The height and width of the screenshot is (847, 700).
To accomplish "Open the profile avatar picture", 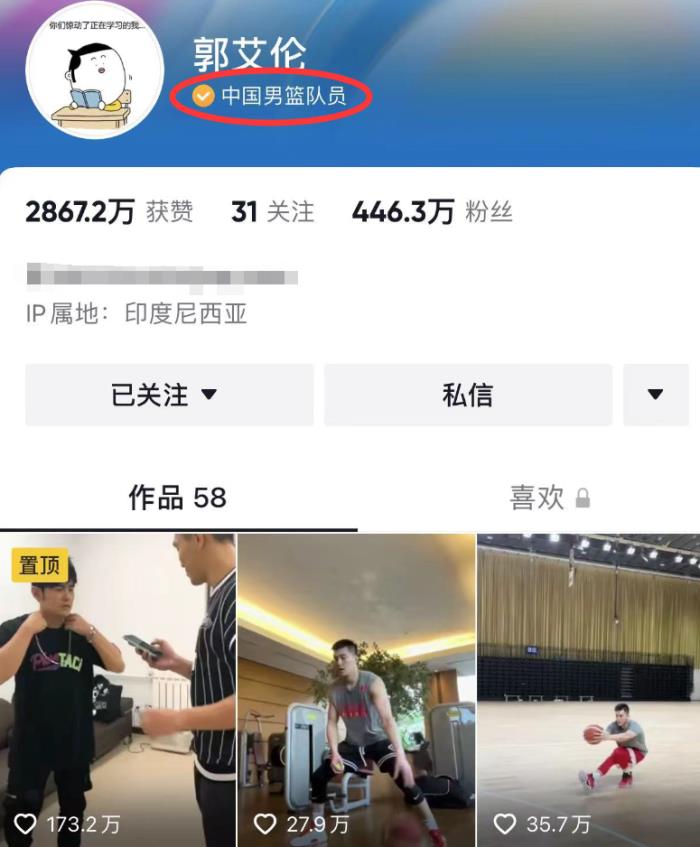I will (95, 70).
